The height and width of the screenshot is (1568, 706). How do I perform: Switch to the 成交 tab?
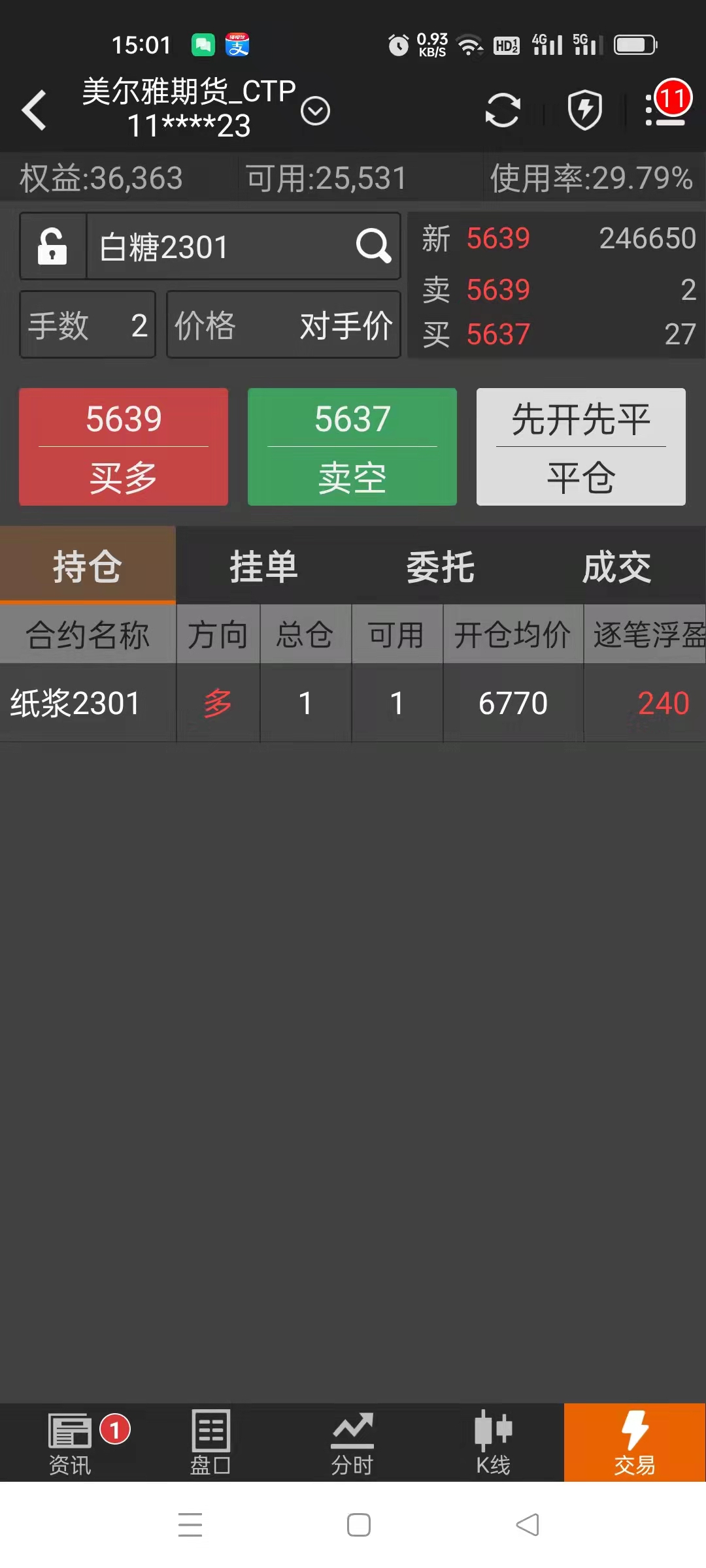[616, 566]
